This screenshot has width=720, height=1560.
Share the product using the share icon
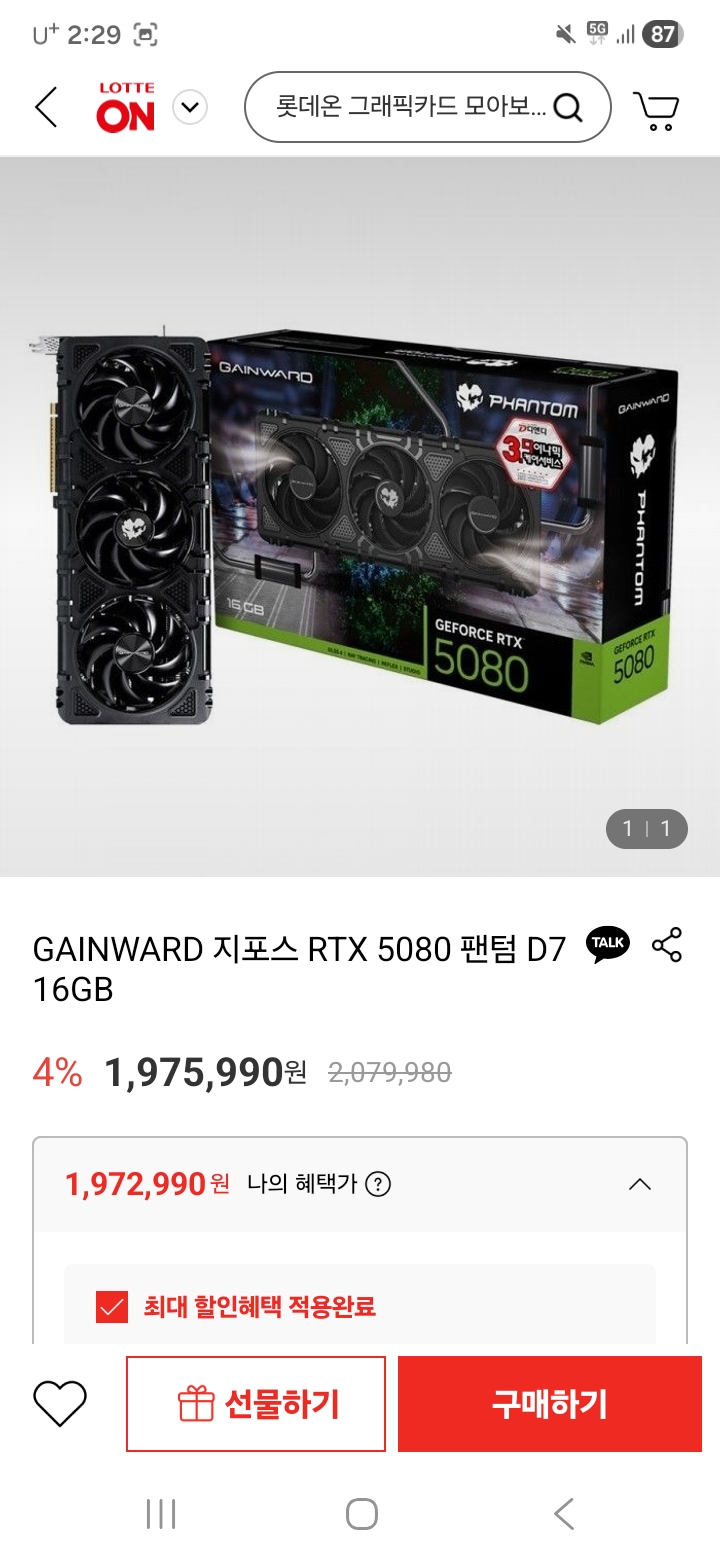point(666,944)
